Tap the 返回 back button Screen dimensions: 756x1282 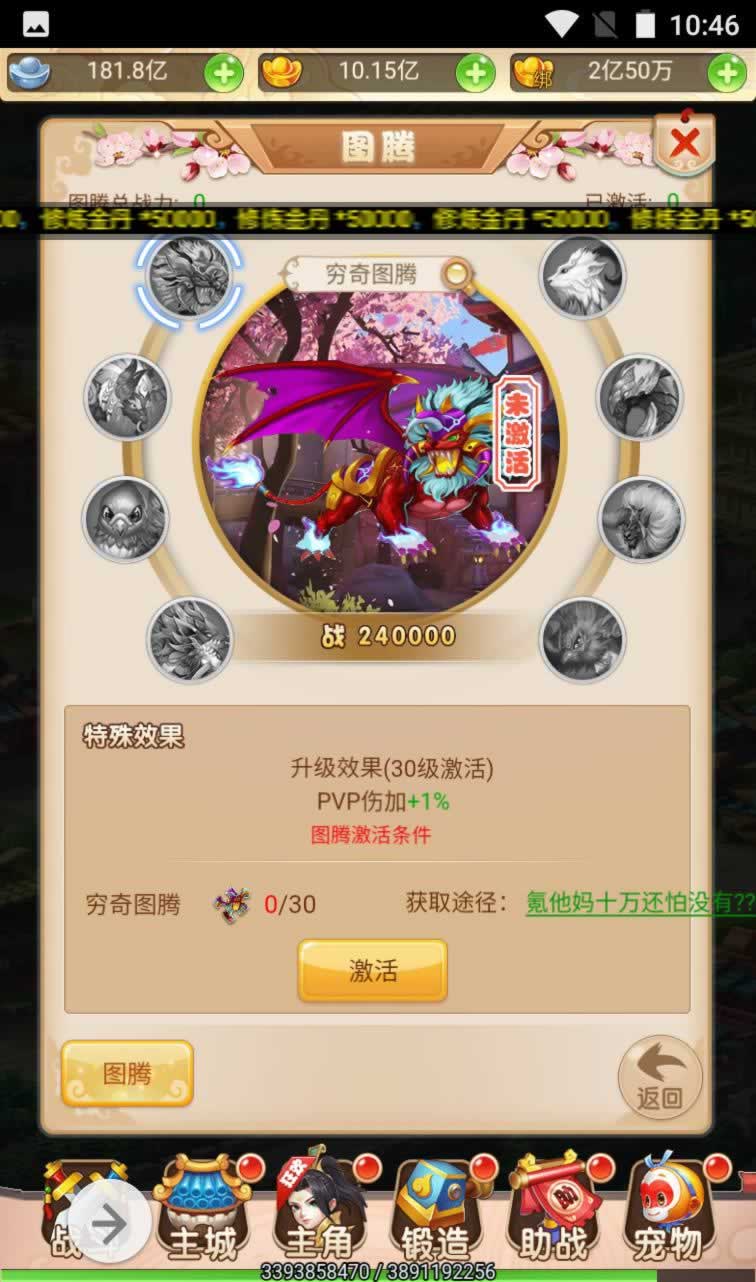660,1078
